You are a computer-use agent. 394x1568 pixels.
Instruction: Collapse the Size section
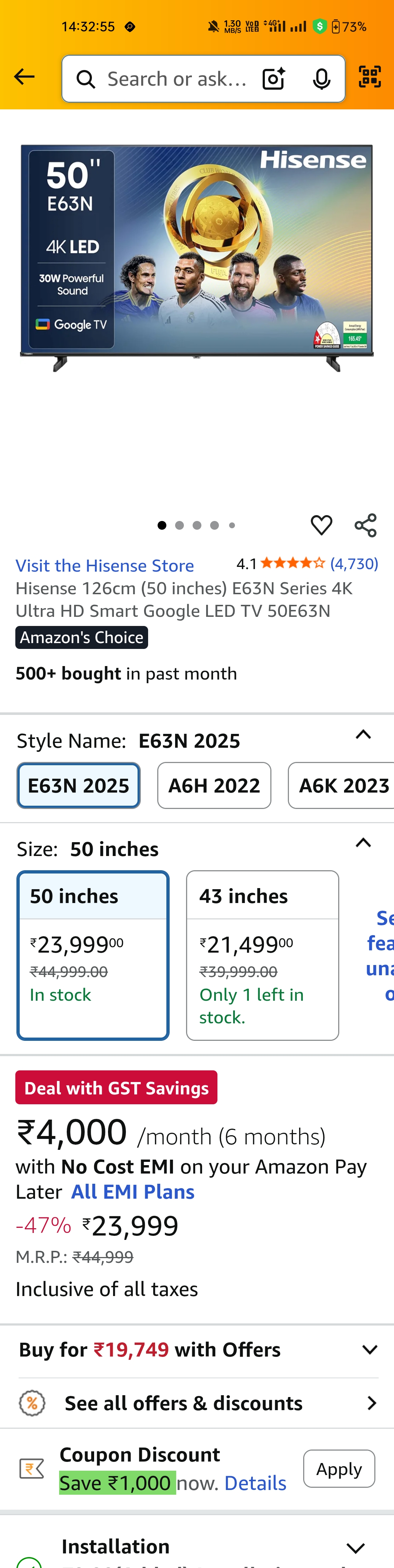coord(363,843)
